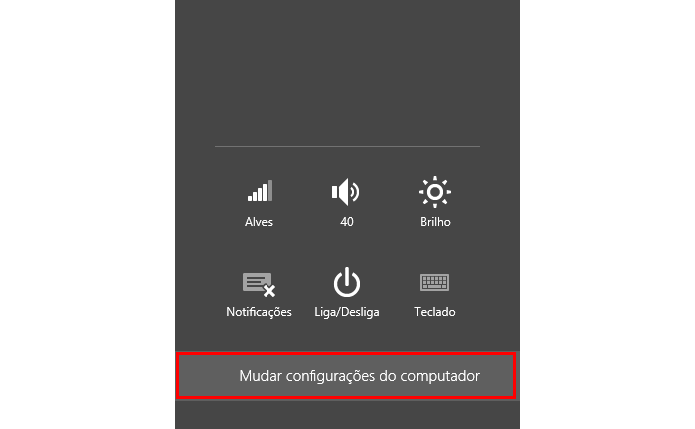Adjust the volume set to 40
Viewport: 695px width, 429px height.
coord(346,201)
